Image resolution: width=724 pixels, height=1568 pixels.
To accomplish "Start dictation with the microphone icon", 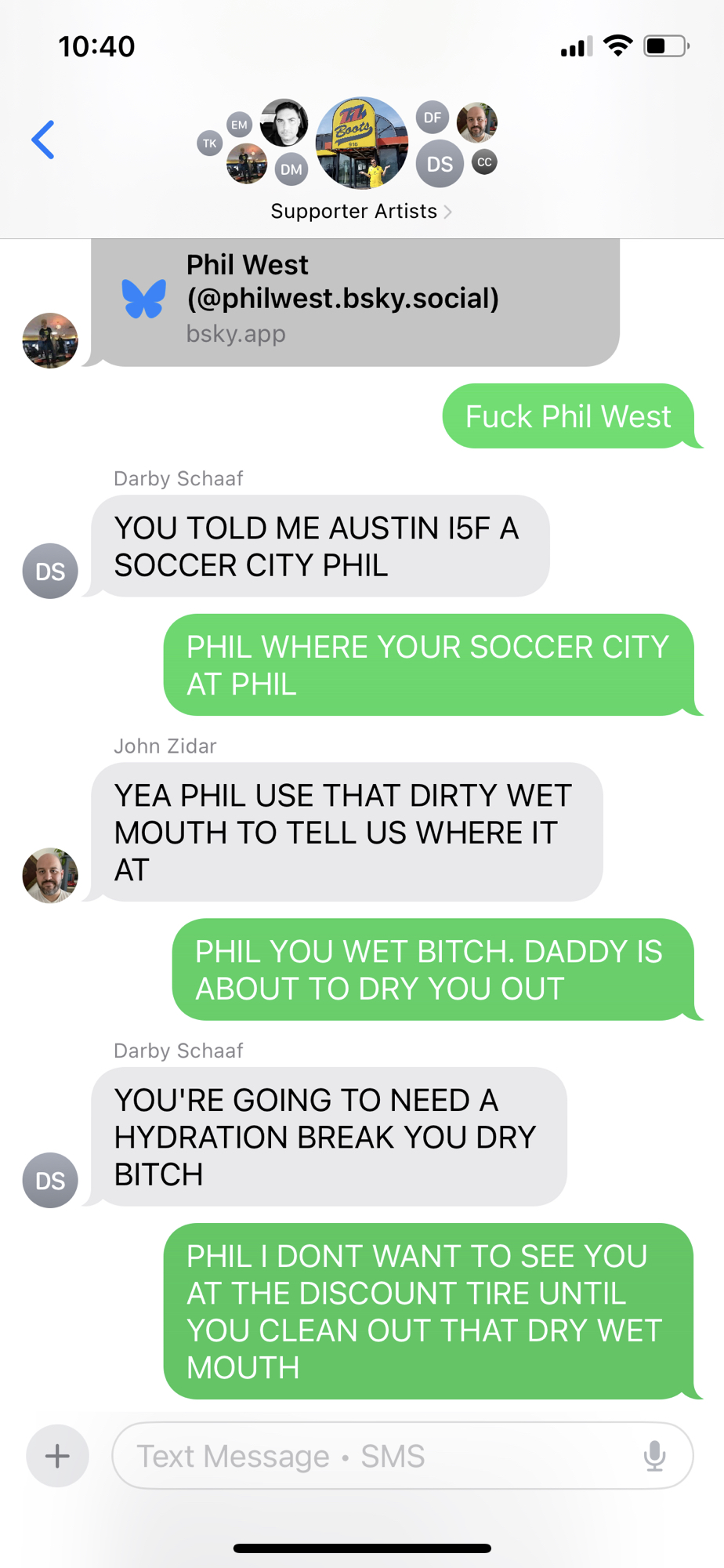I will coord(654,1456).
